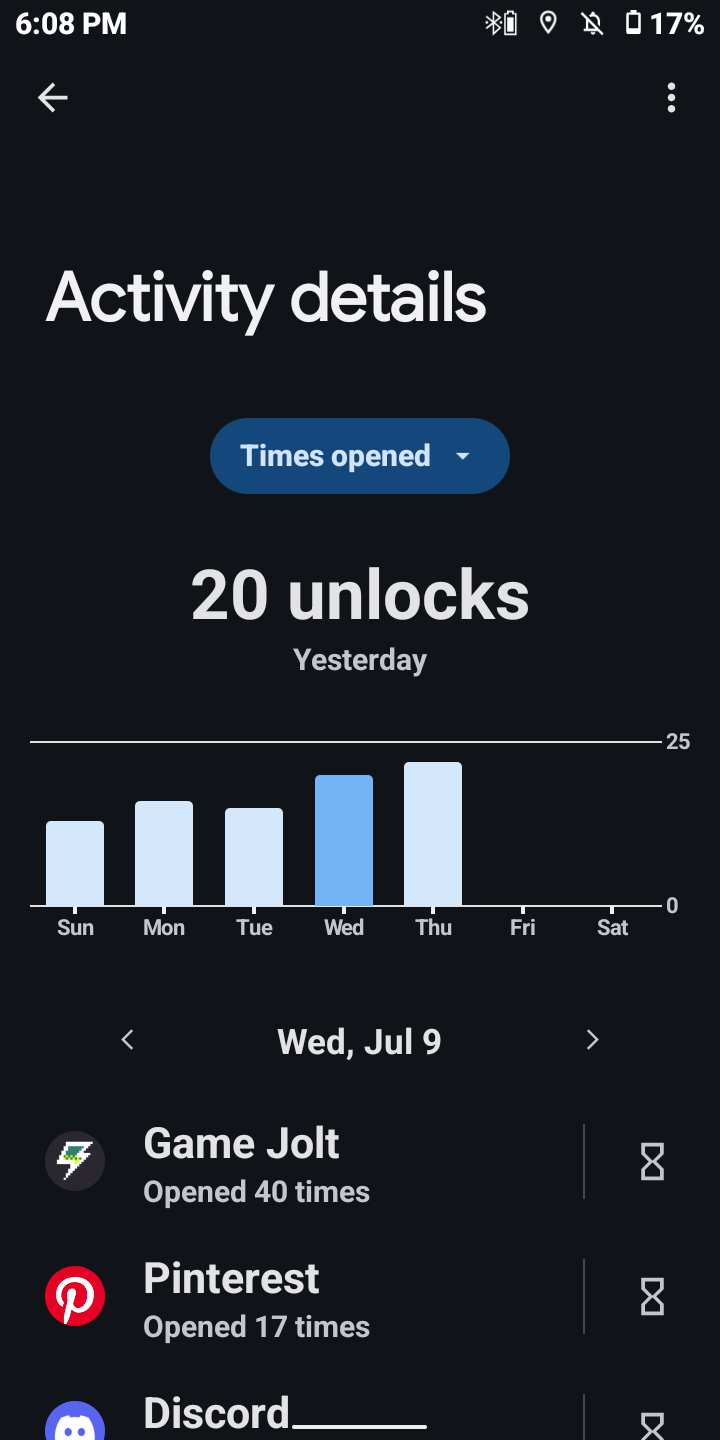Screen dimensions: 720x1440
Task: Select the Sun bar in the chart
Action: tap(75, 863)
